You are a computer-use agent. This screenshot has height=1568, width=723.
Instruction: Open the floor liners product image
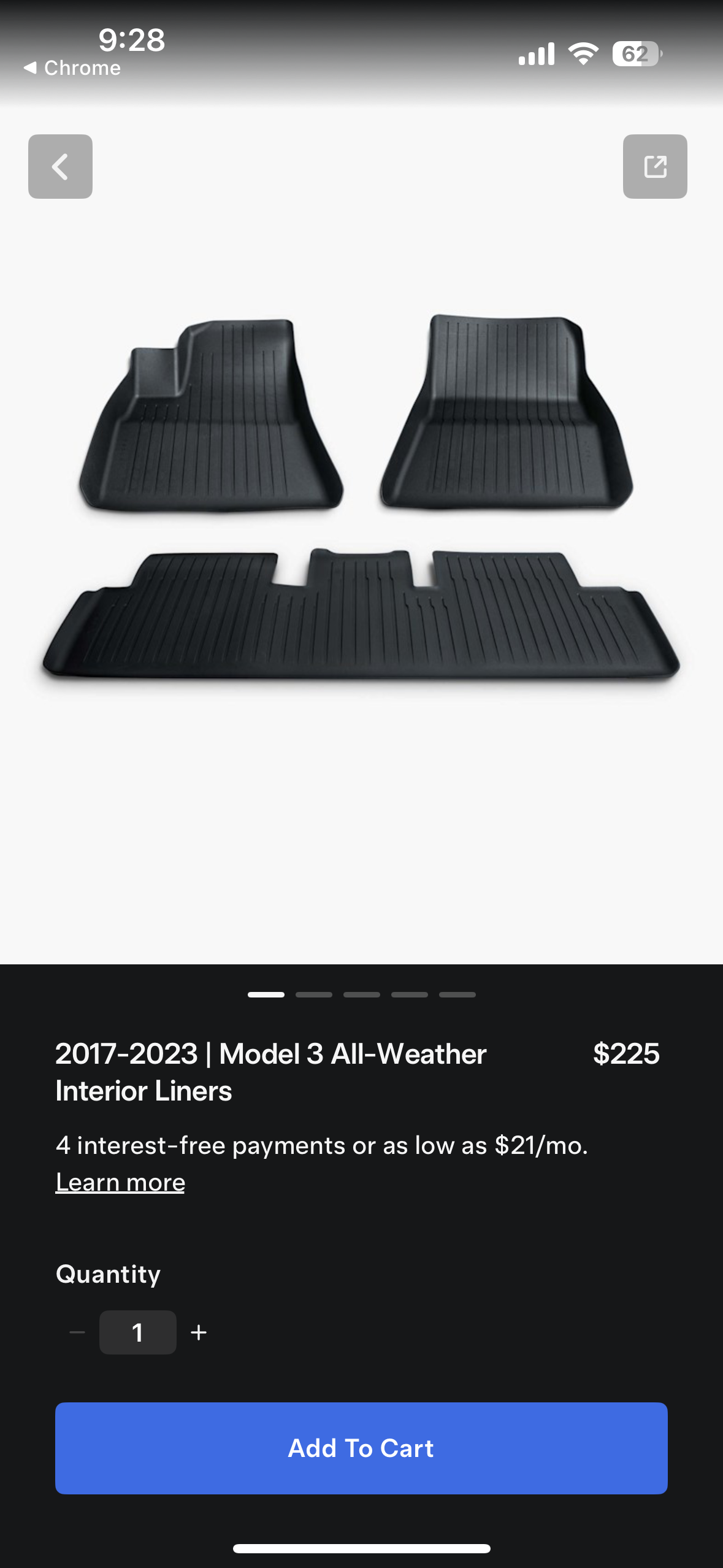pos(361,497)
